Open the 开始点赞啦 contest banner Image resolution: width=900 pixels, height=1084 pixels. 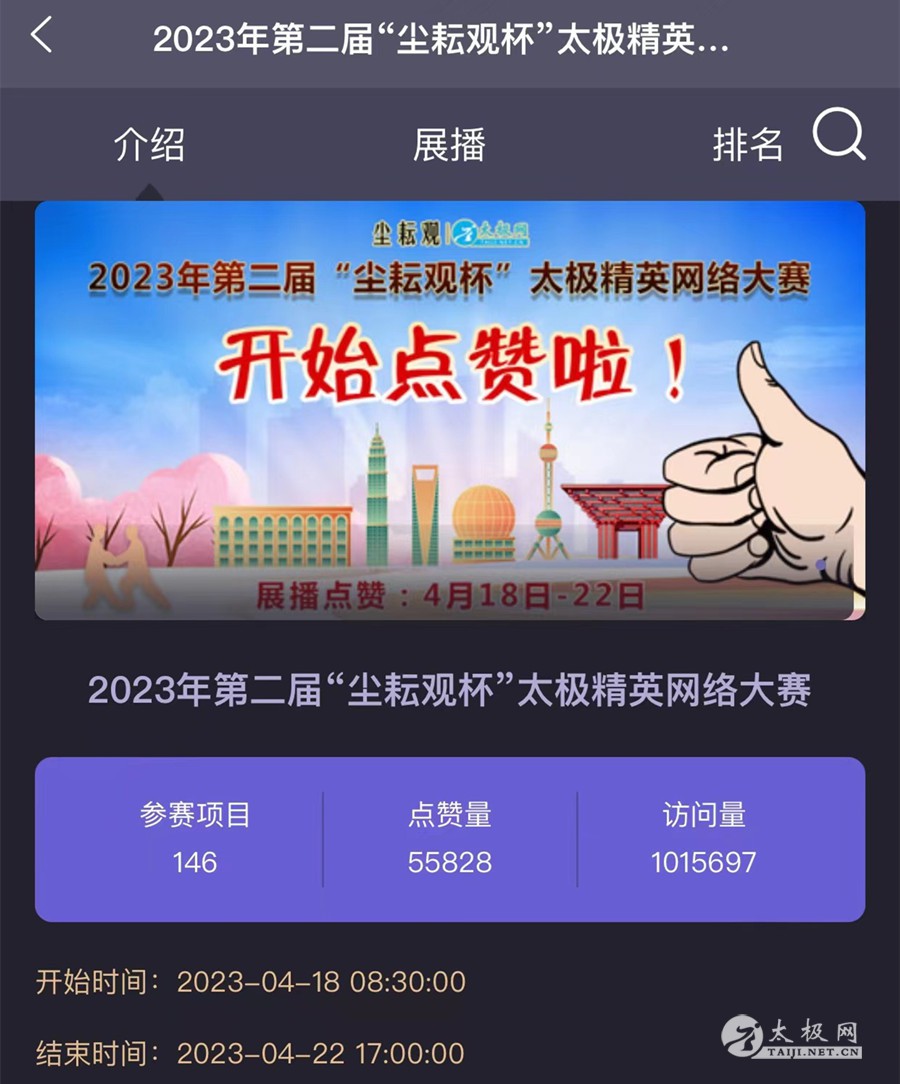(x=449, y=410)
